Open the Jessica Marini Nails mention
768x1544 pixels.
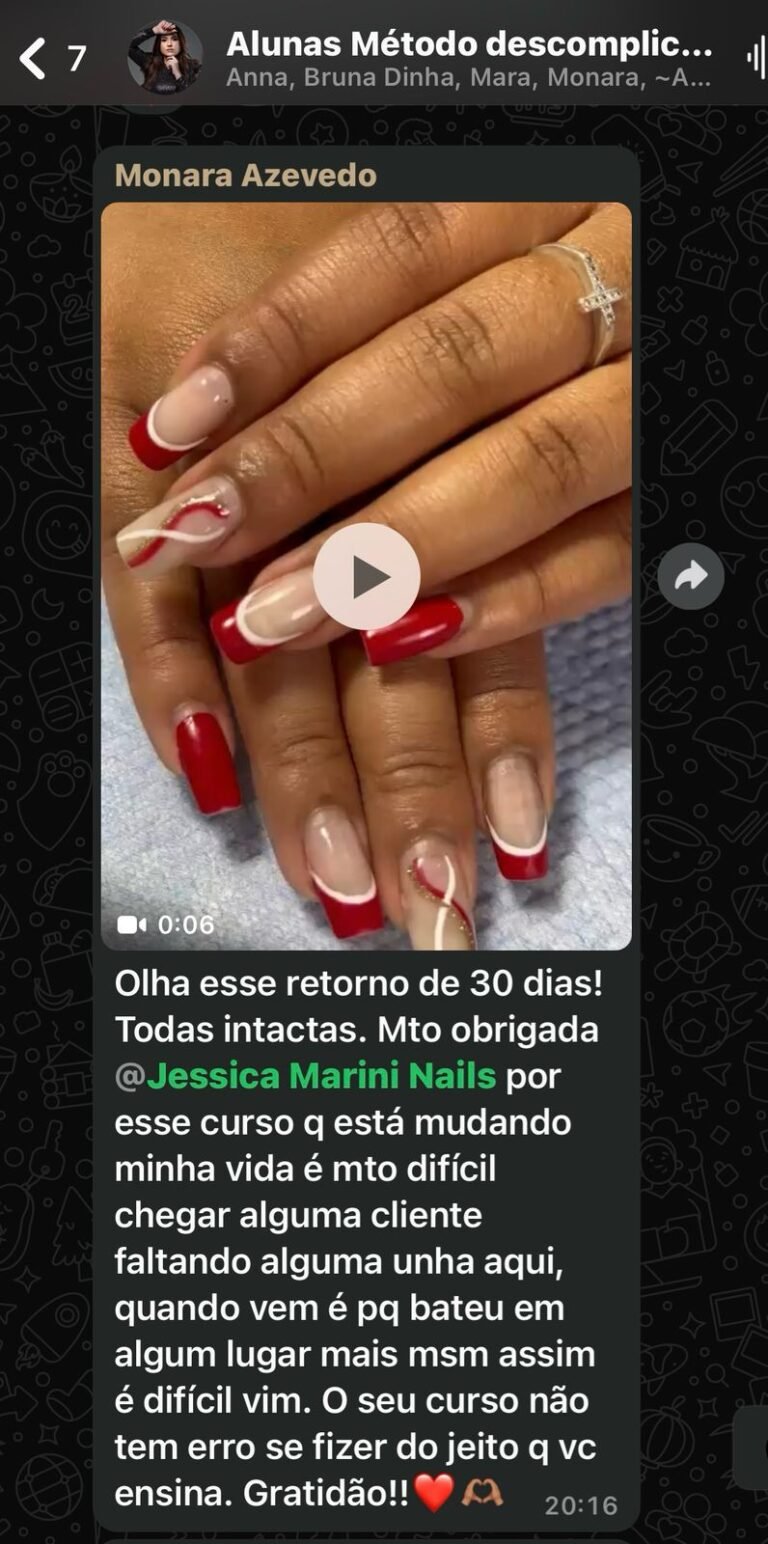click(321, 1076)
